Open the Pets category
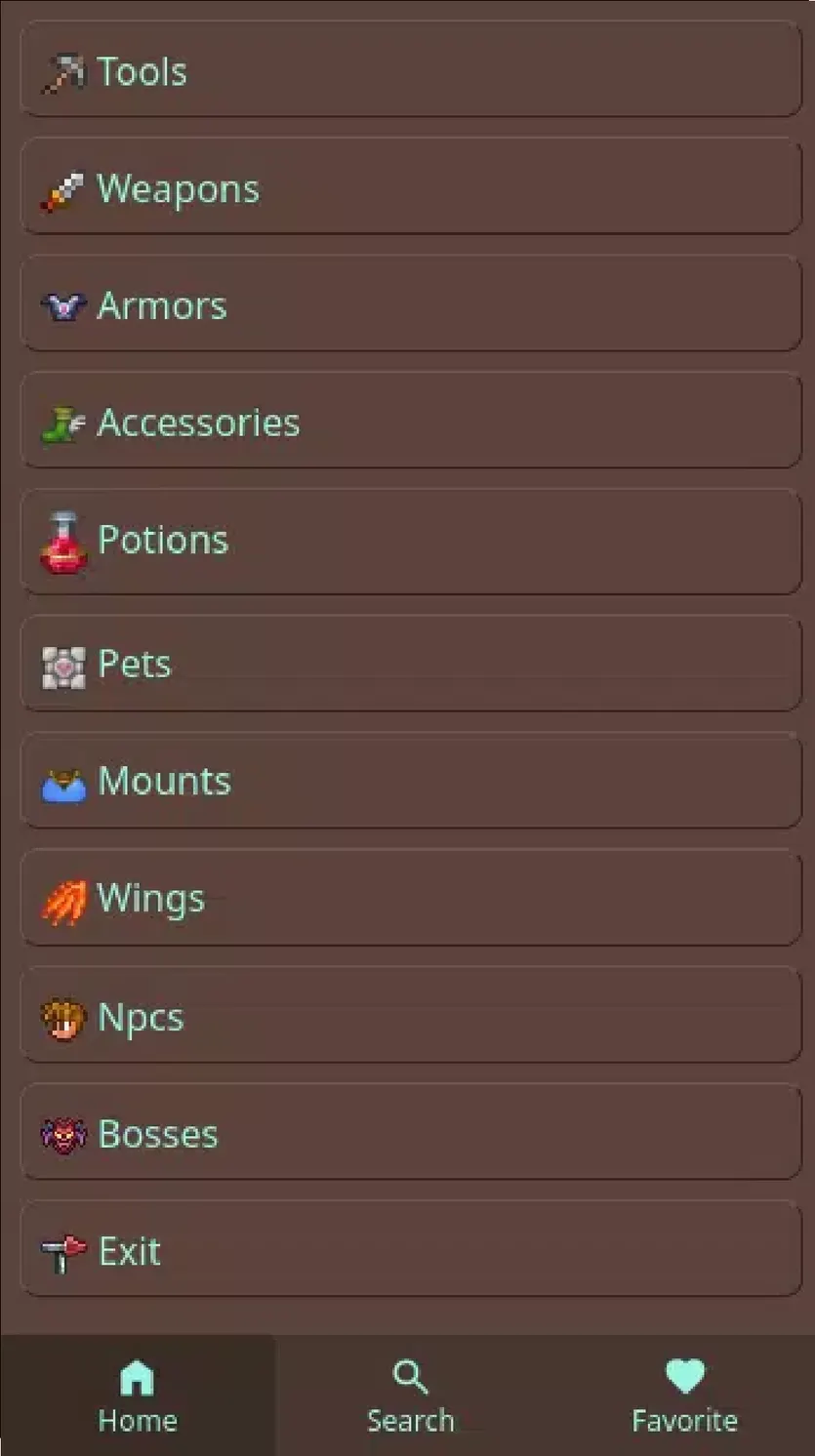Screen dimensions: 815x1456 pyautogui.click(x=411, y=664)
